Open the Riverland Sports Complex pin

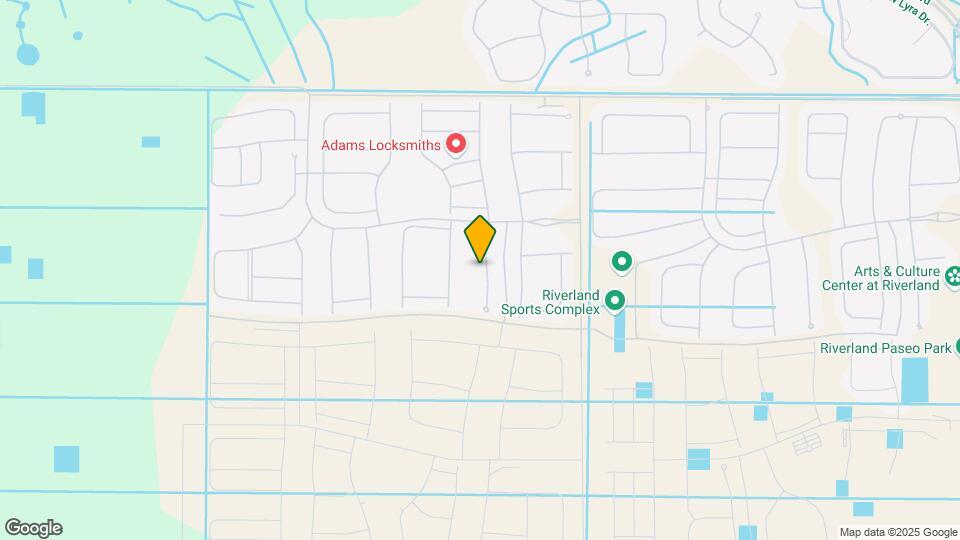(615, 299)
